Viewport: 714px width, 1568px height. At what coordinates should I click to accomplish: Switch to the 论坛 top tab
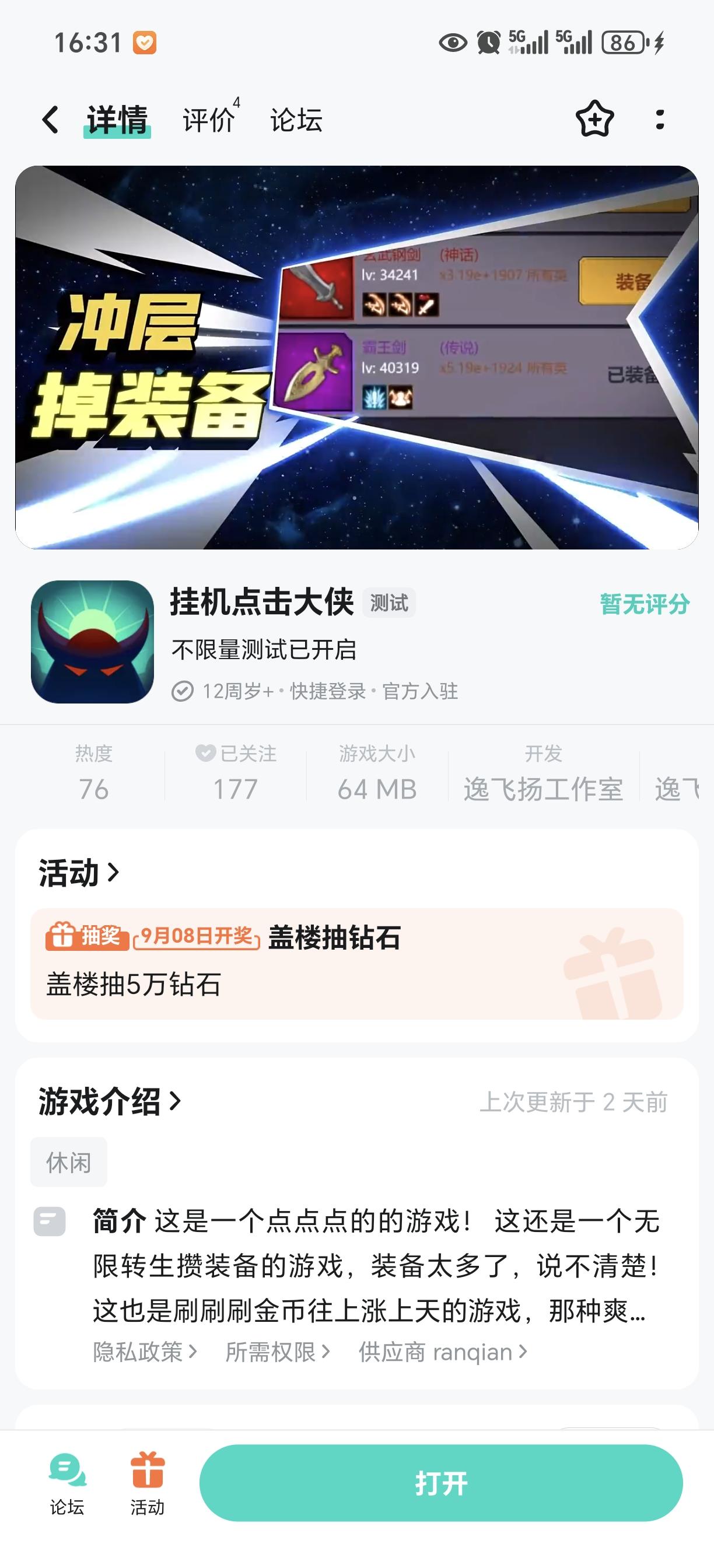[296, 120]
